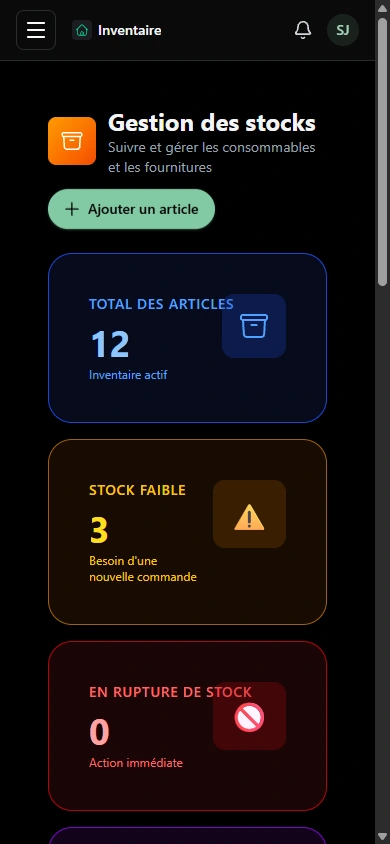Open the SJ profile avatar

click(343, 30)
